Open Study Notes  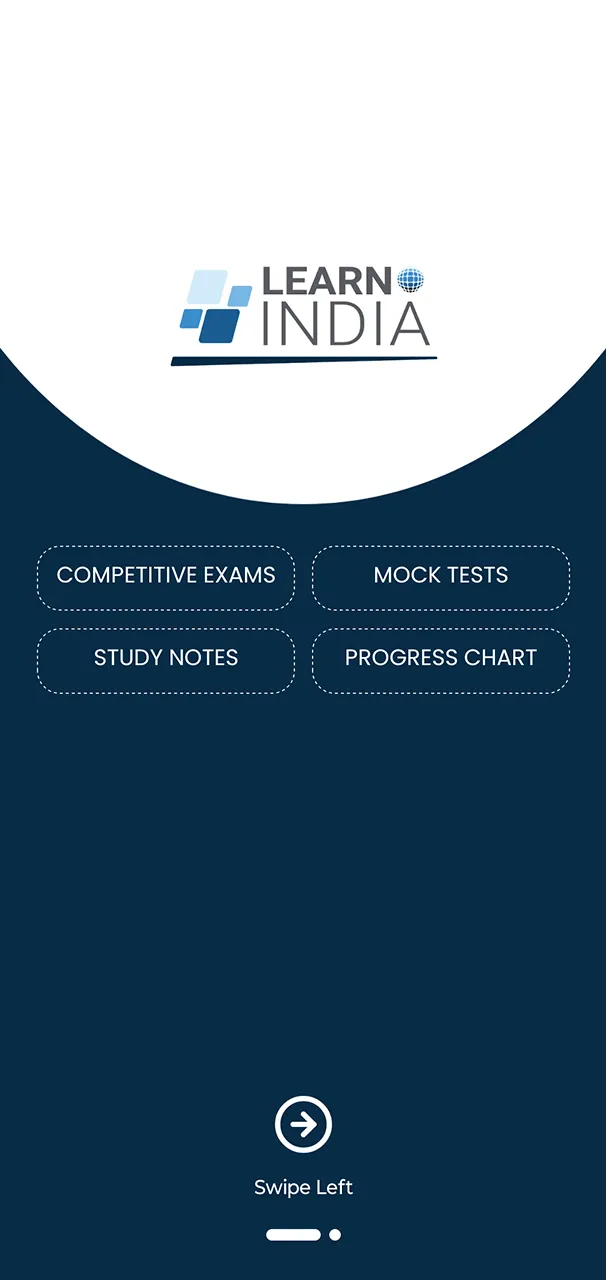(166, 660)
